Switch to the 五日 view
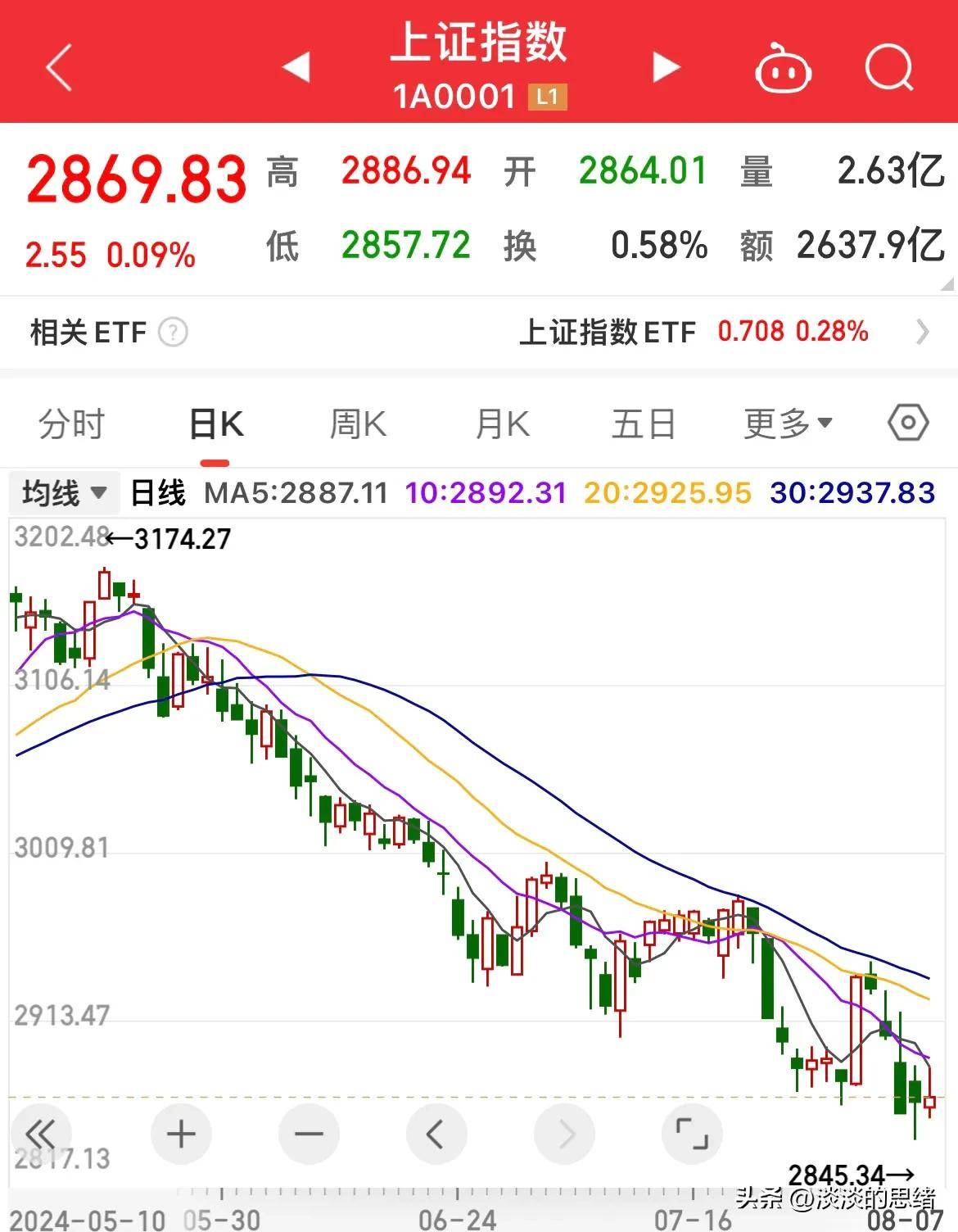 [x=645, y=423]
